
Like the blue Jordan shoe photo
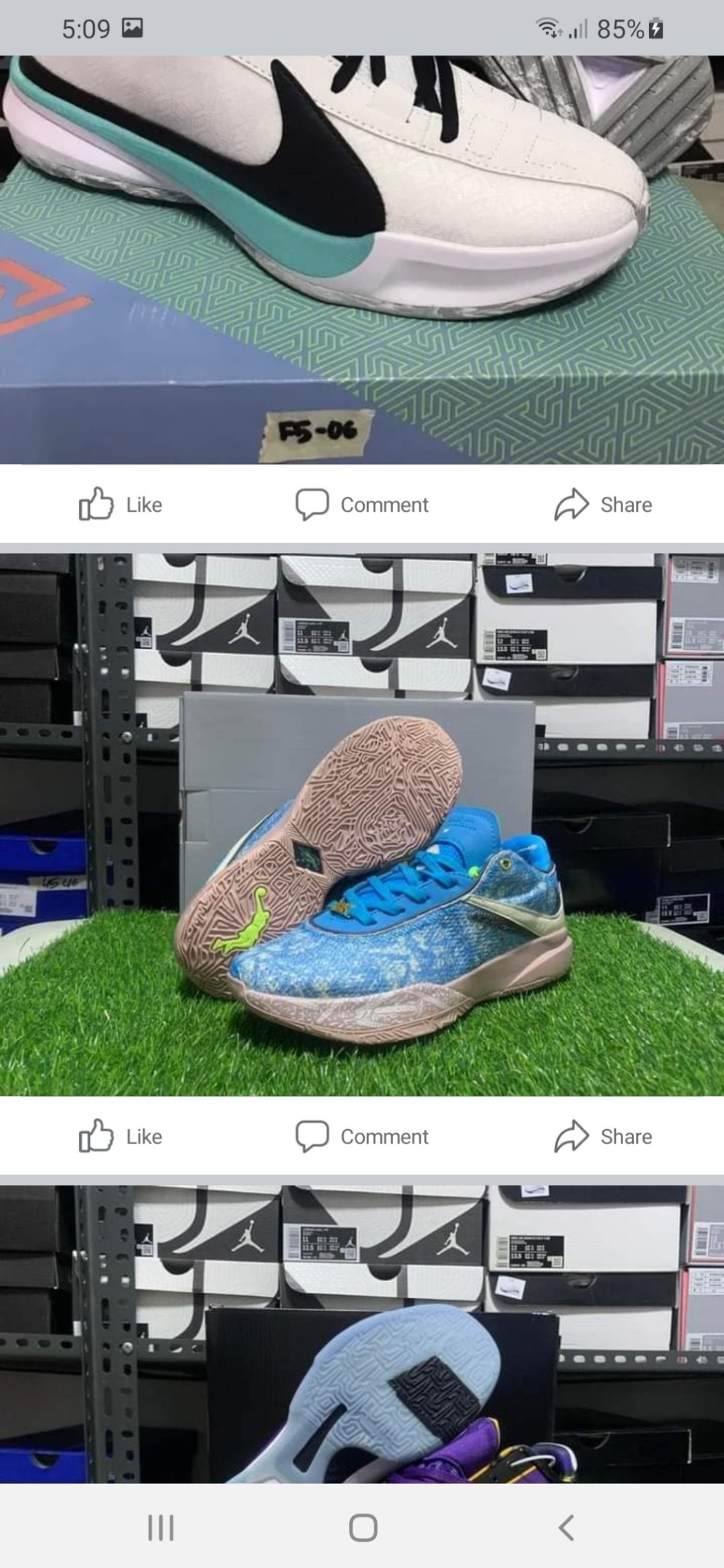coord(121,1136)
